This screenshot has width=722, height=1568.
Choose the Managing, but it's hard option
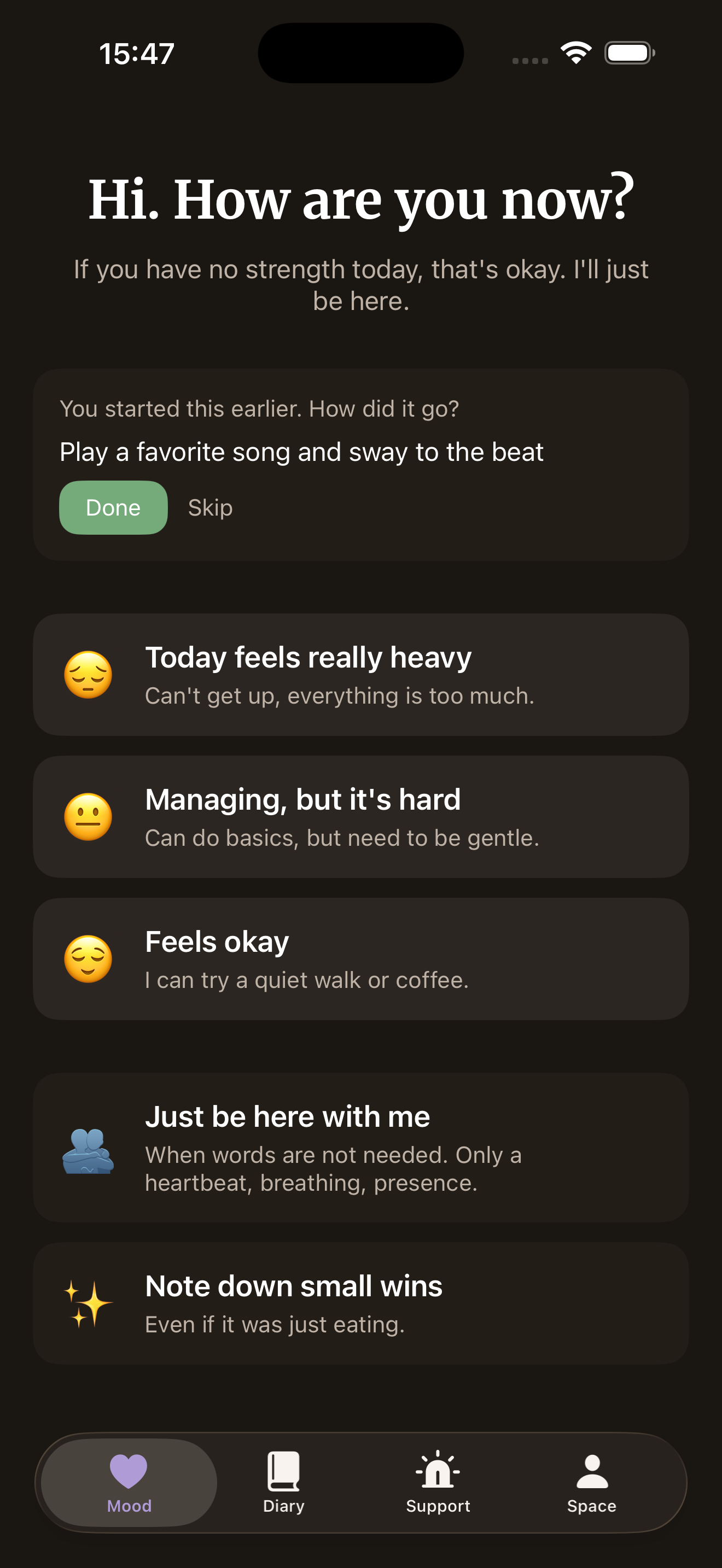[x=361, y=816]
